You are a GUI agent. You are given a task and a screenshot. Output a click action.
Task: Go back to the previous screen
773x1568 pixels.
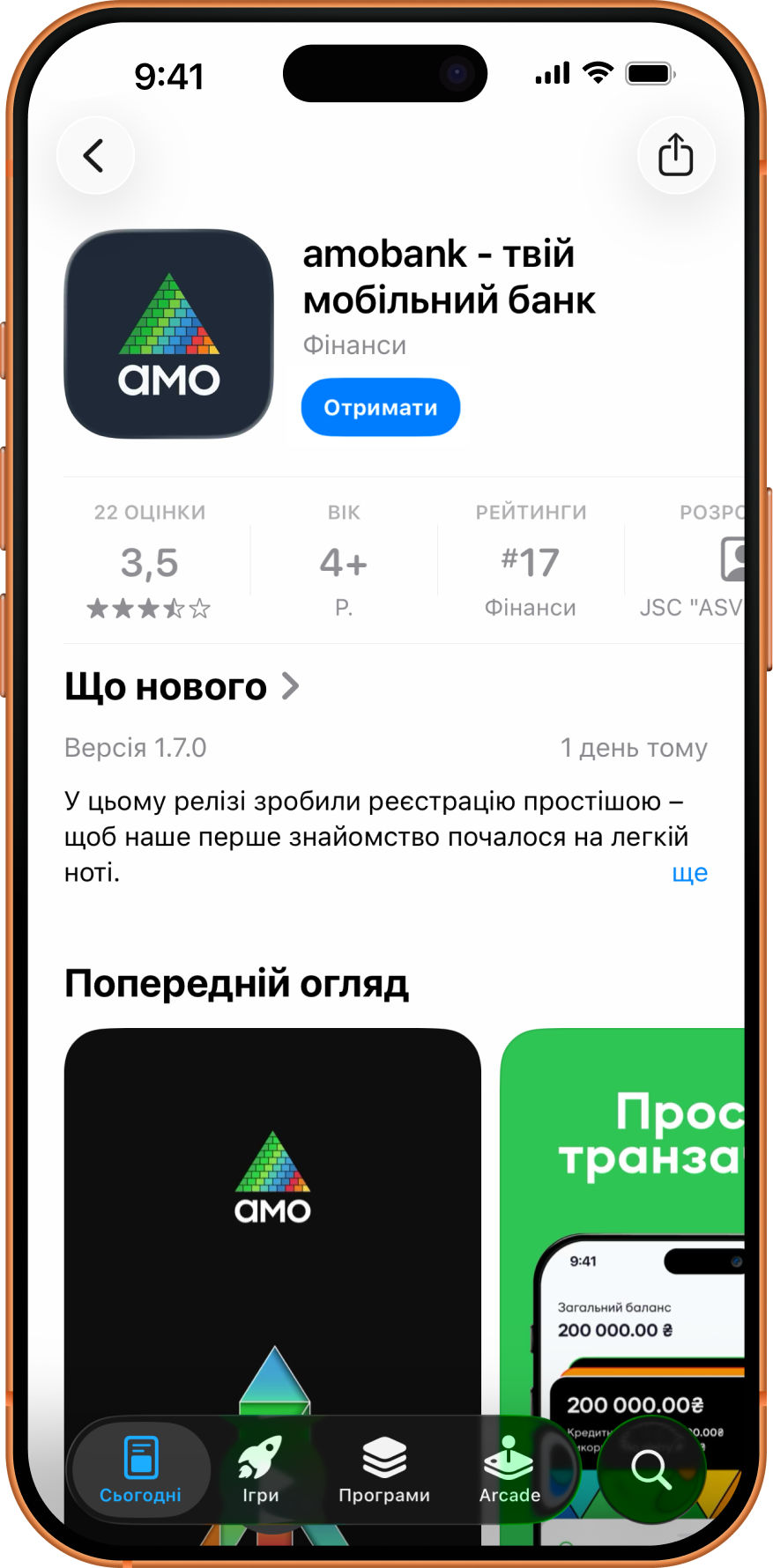(x=95, y=156)
